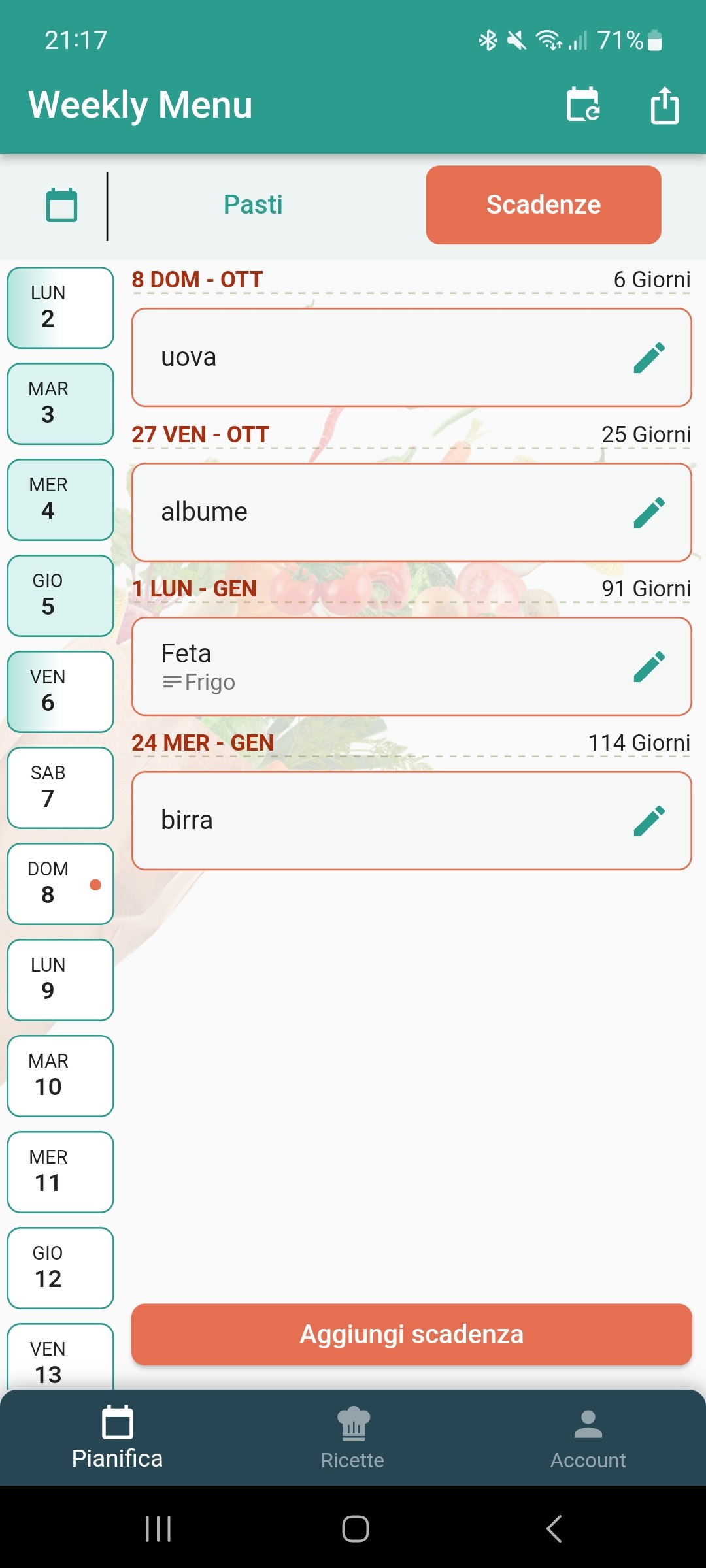Pick day MAR 10

(x=61, y=1076)
